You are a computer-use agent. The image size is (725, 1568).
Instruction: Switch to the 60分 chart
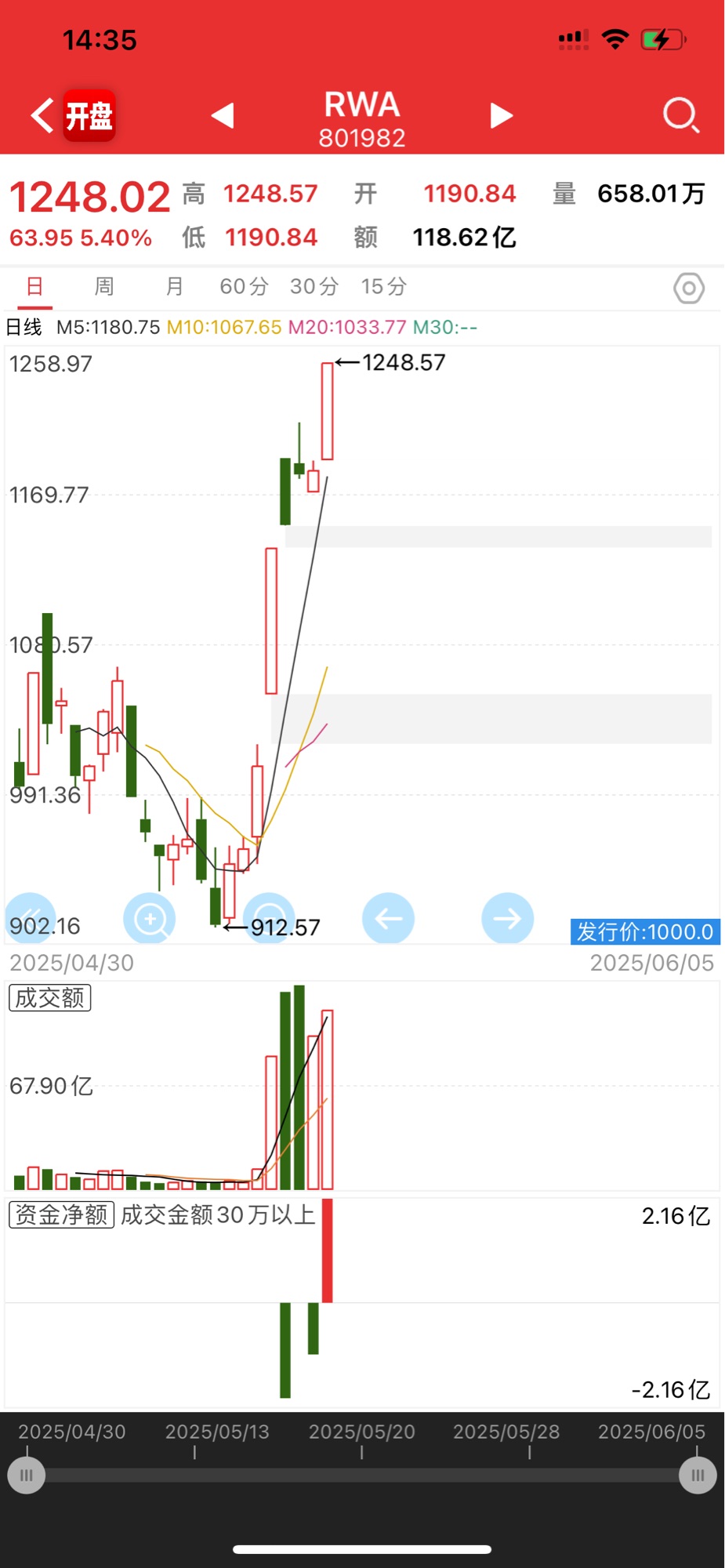tap(244, 287)
